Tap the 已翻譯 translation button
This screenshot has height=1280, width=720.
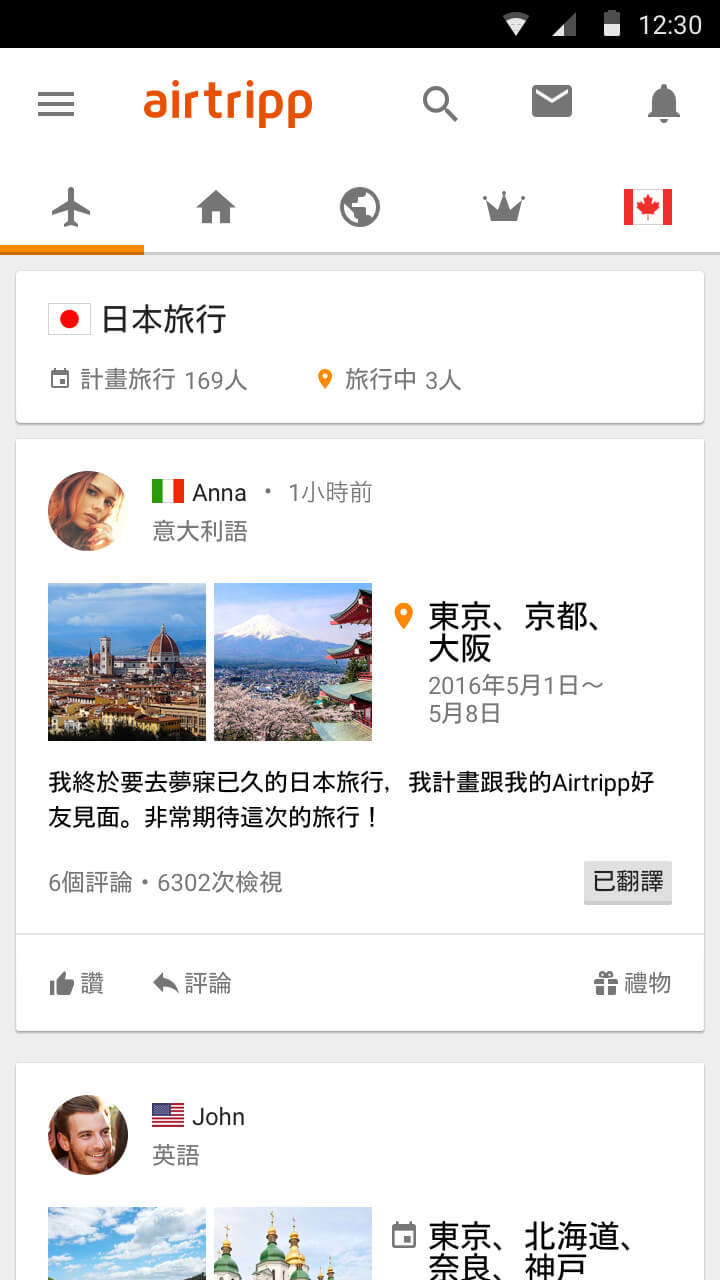[x=628, y=882]
